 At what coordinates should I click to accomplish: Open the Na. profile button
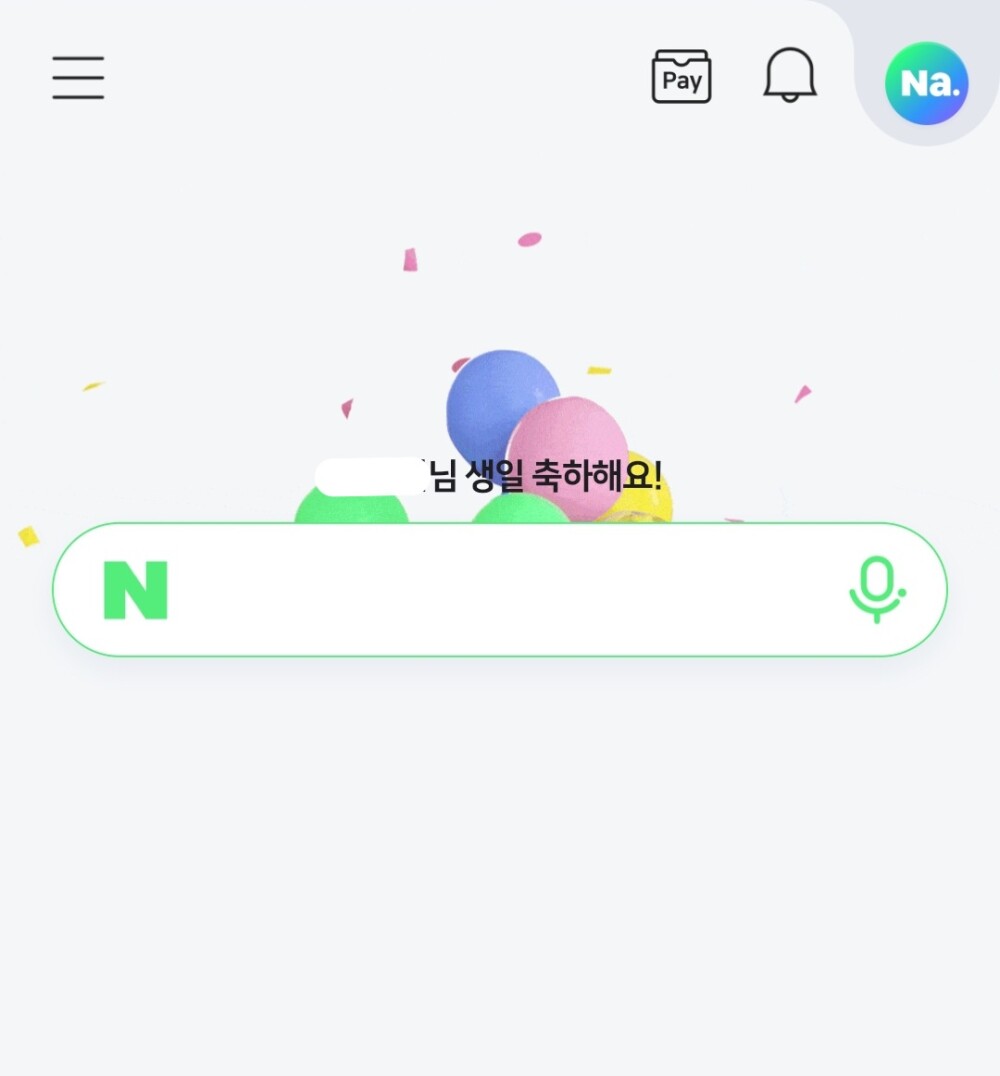click(926, 83)
